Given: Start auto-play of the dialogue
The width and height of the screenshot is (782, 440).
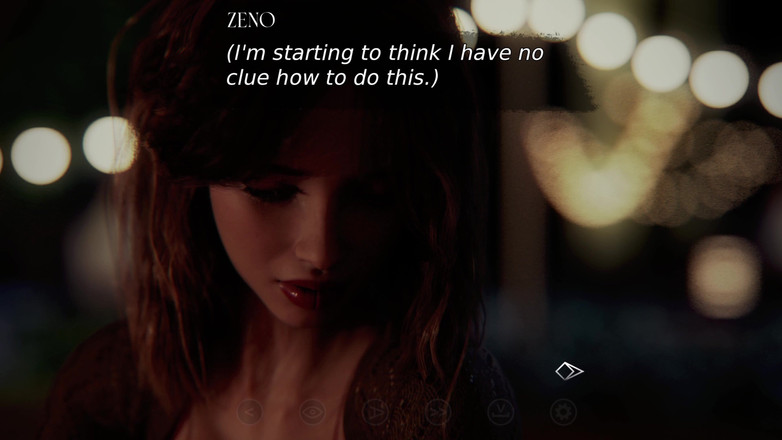Looking at the screenshot, I should (375, 411).
